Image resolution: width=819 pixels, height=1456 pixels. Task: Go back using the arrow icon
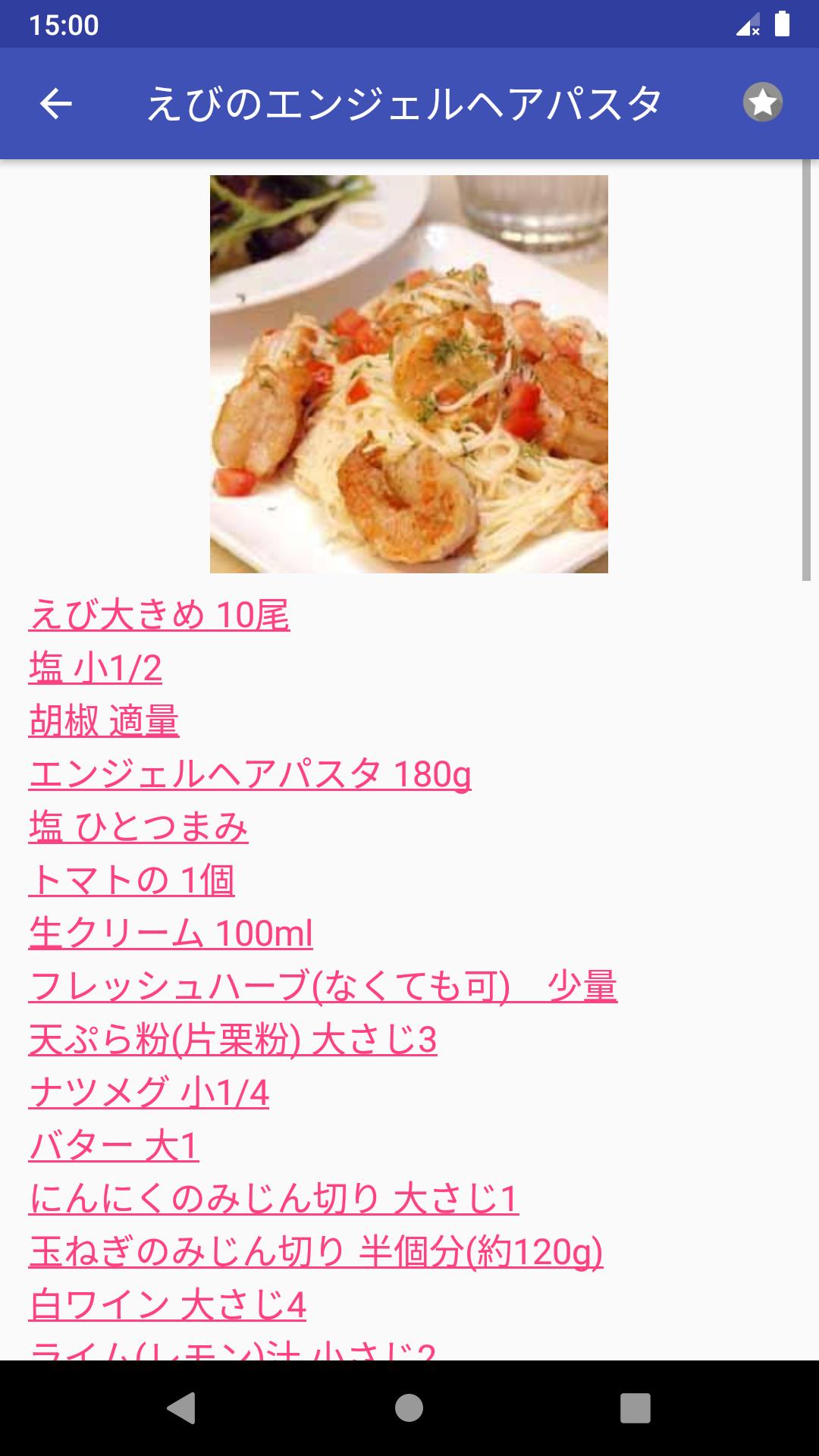(55, 103)
